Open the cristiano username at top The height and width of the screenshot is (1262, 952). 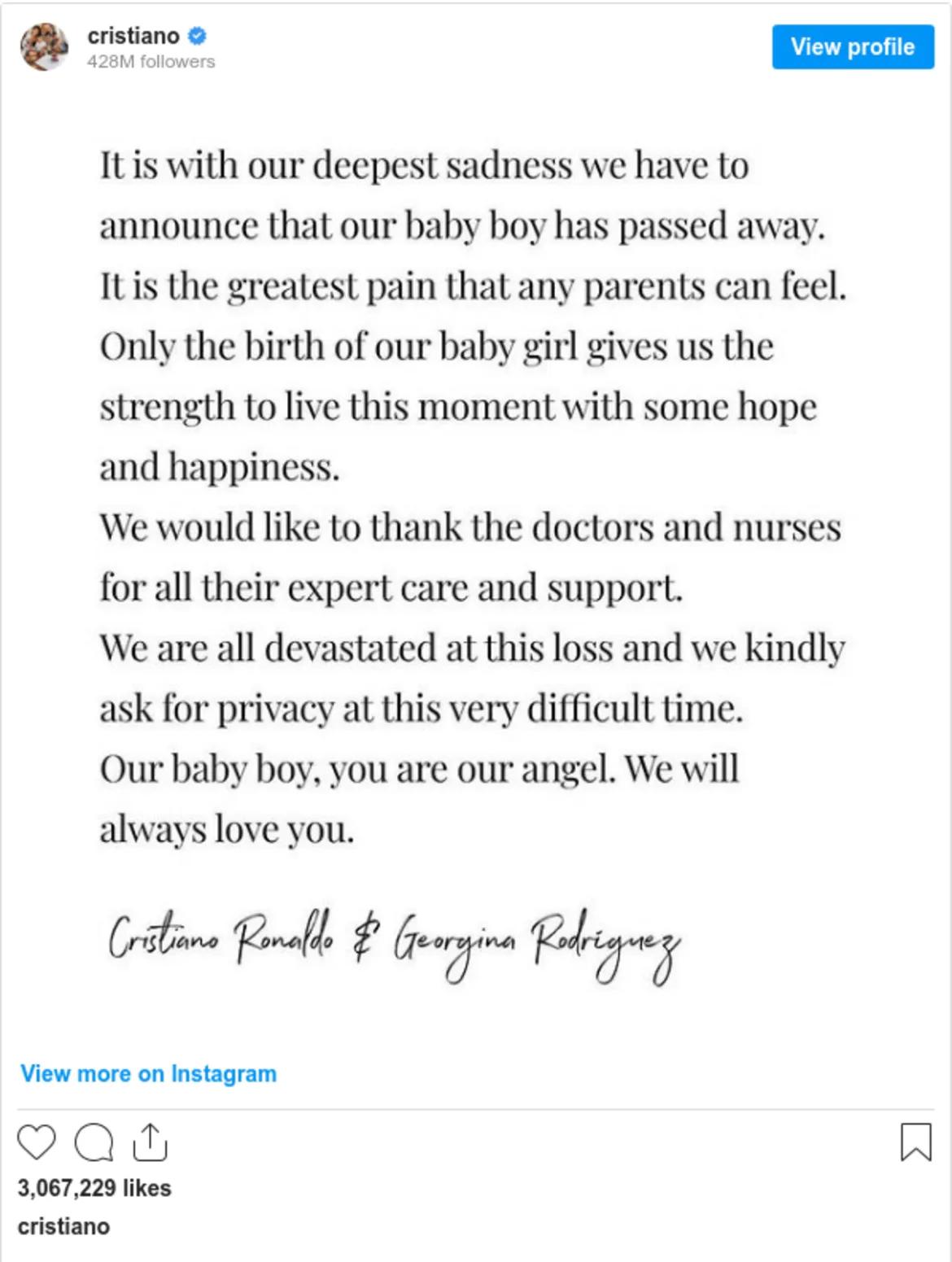[133, 36]
